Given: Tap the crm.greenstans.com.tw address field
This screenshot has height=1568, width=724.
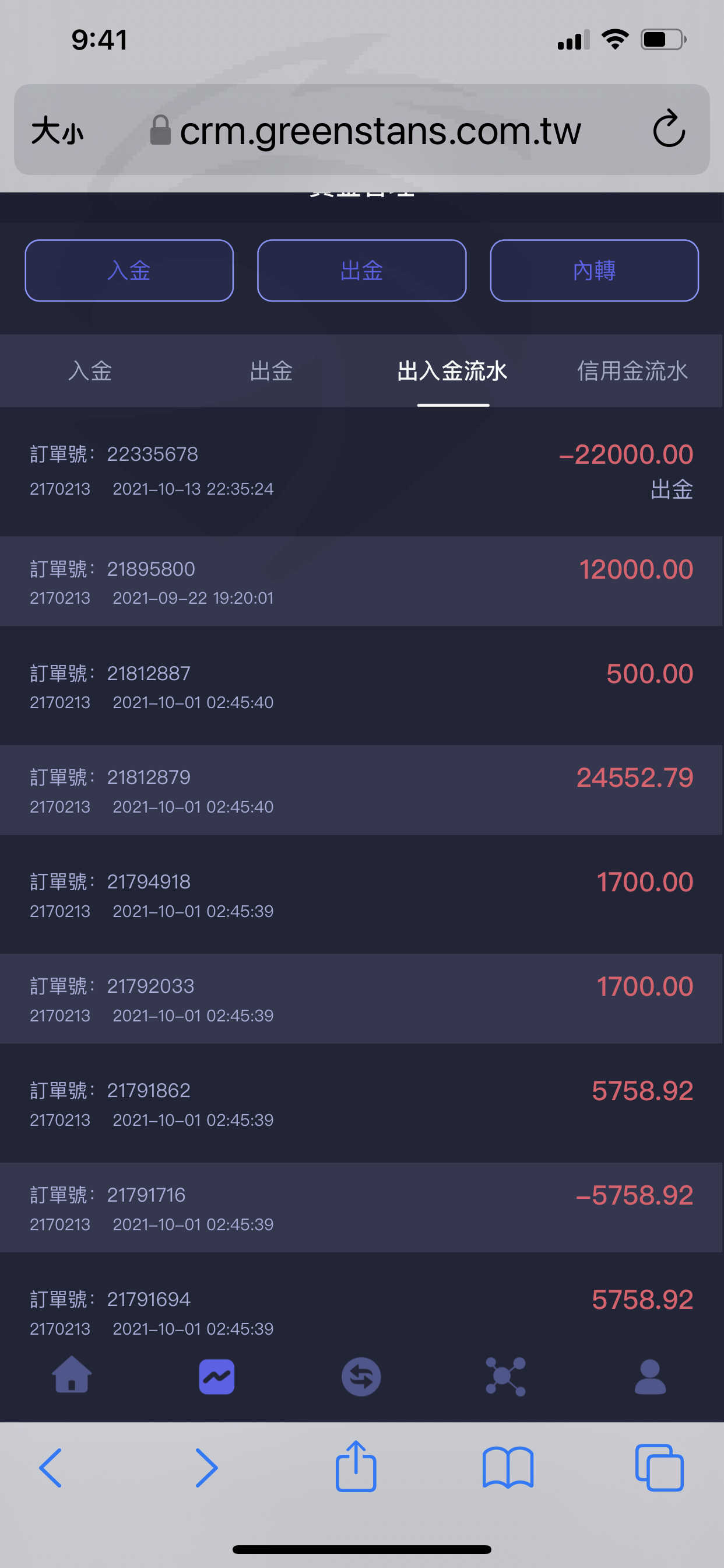Looking at the screenshot, I should pyautogui.click(x=365, y=129).
